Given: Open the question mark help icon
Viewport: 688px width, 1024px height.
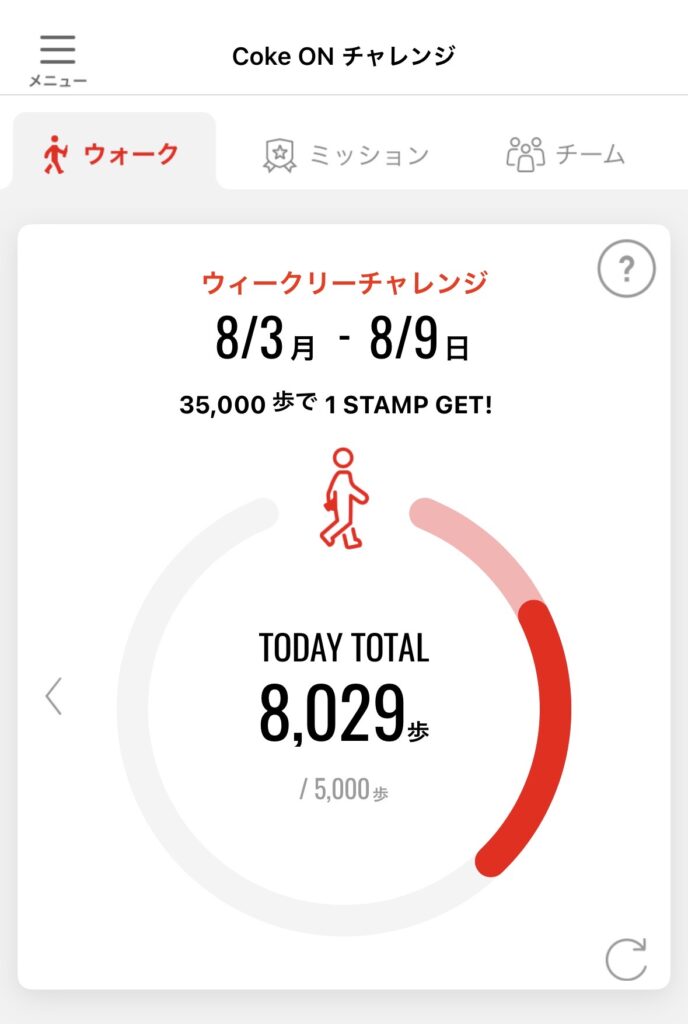Looking at the screenshot, I should click(626, 268).
